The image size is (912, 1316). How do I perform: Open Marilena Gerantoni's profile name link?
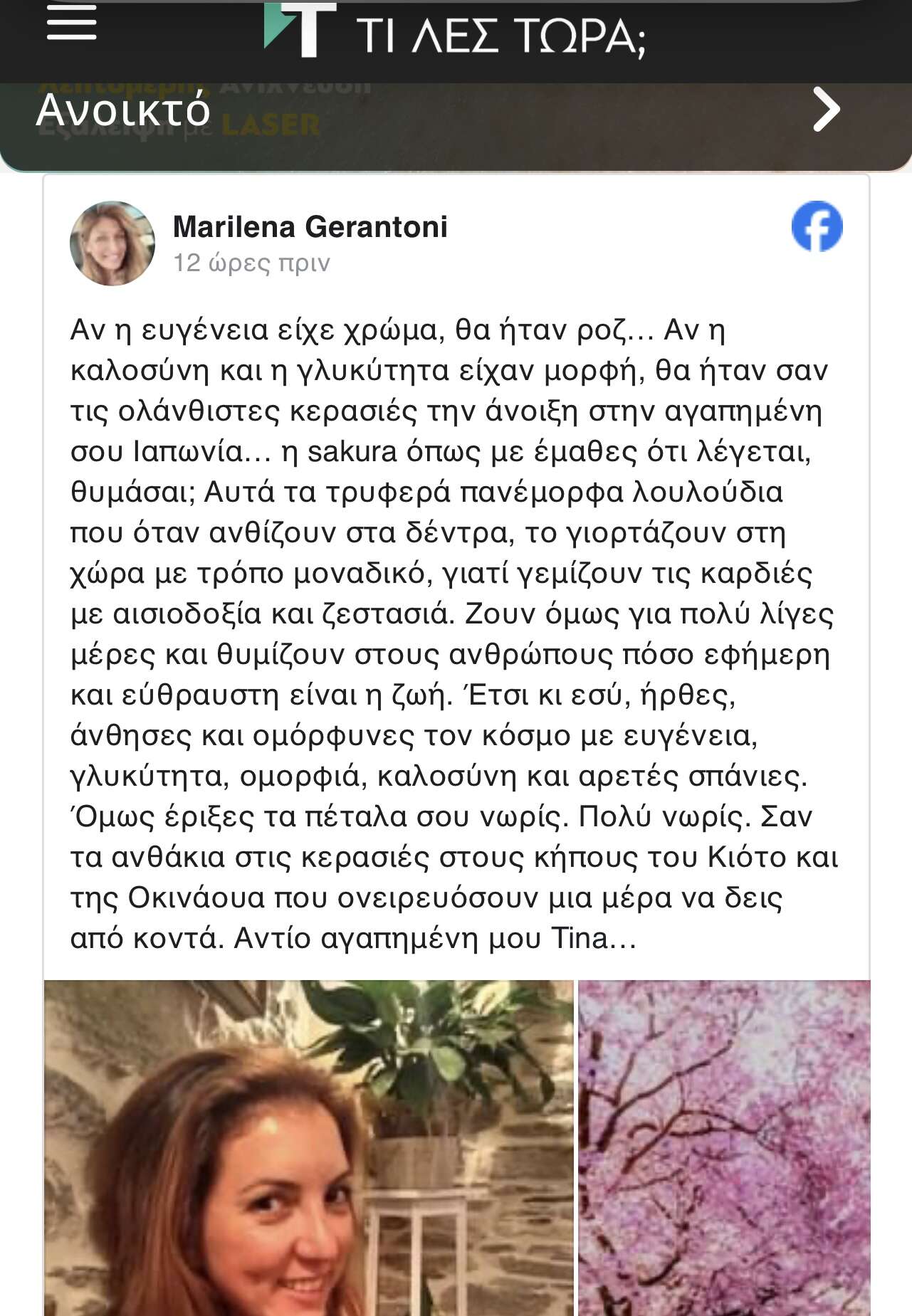point(310,227)
